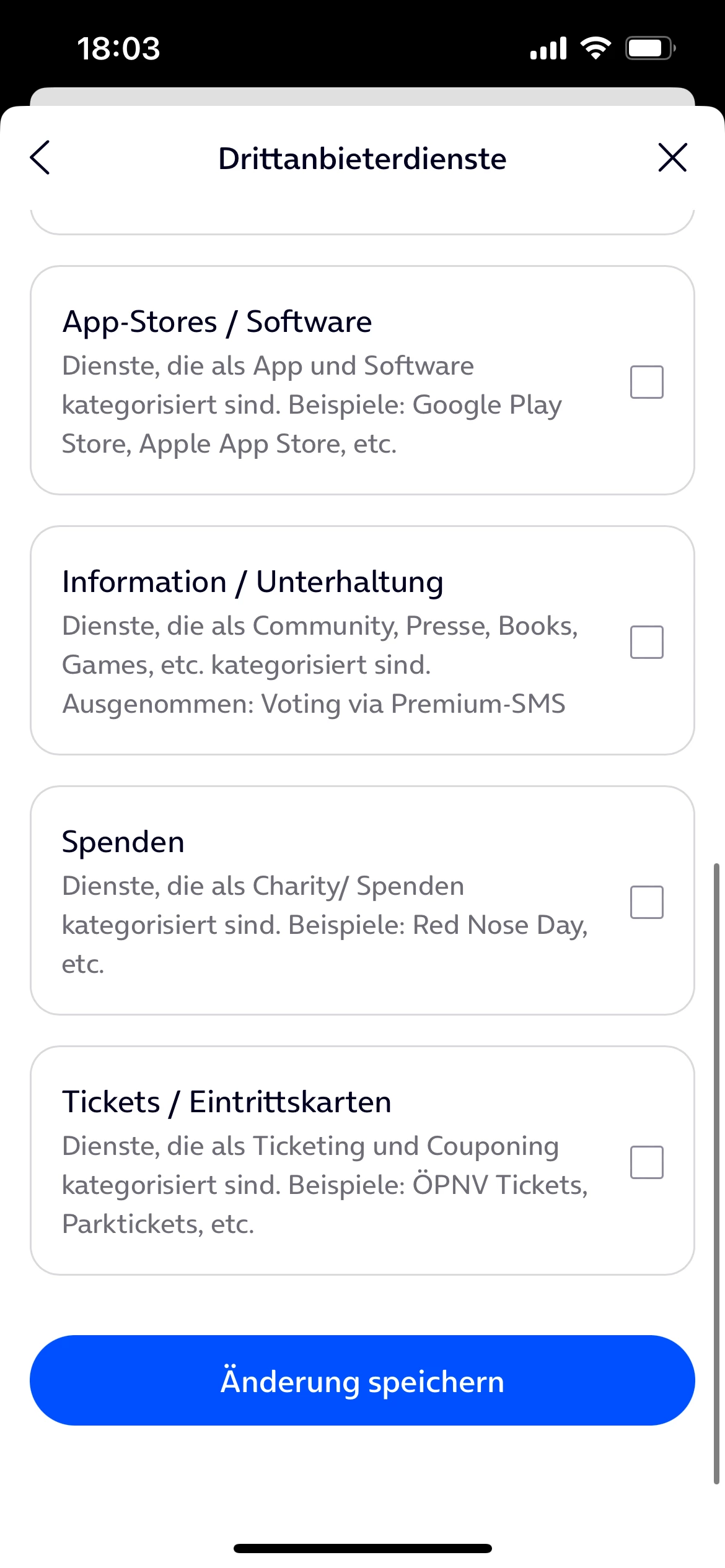725x1568 pixels.
Task: Select the Information / Unterhaltung checkbox
Action: coord(646,642)
